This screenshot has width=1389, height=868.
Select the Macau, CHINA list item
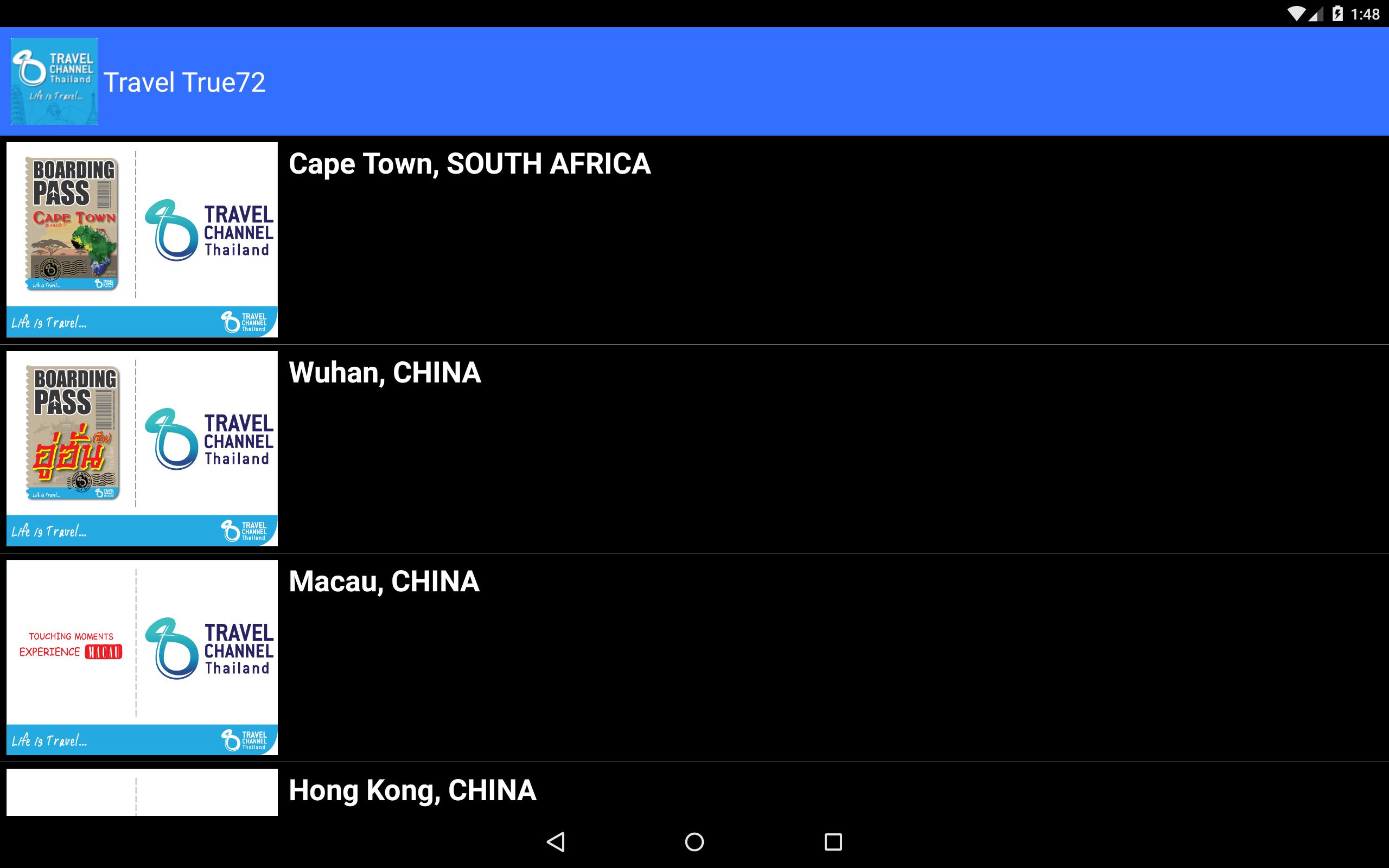click(384, 582)
